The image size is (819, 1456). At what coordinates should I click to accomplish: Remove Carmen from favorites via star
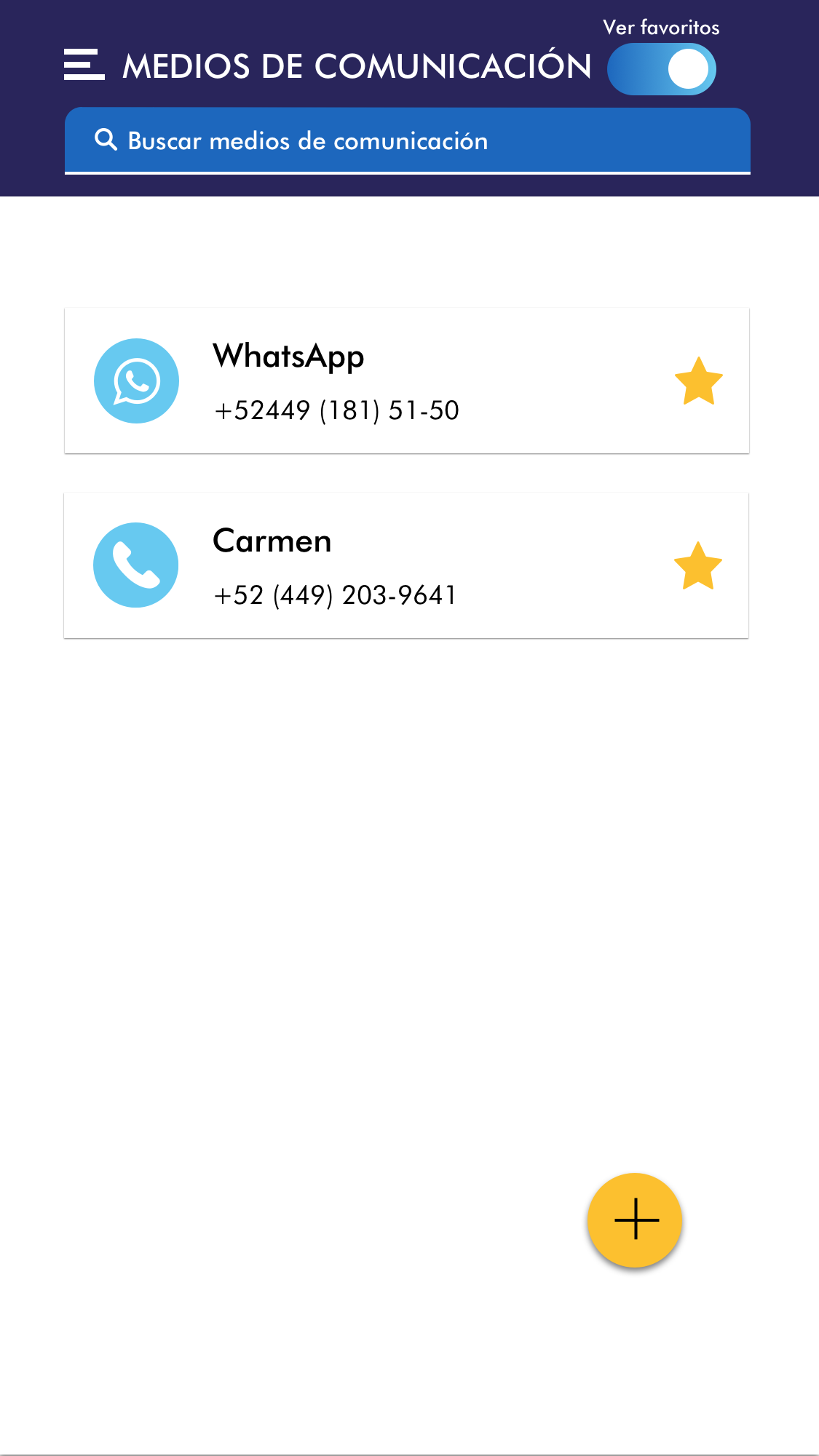(x=697, y=565)
